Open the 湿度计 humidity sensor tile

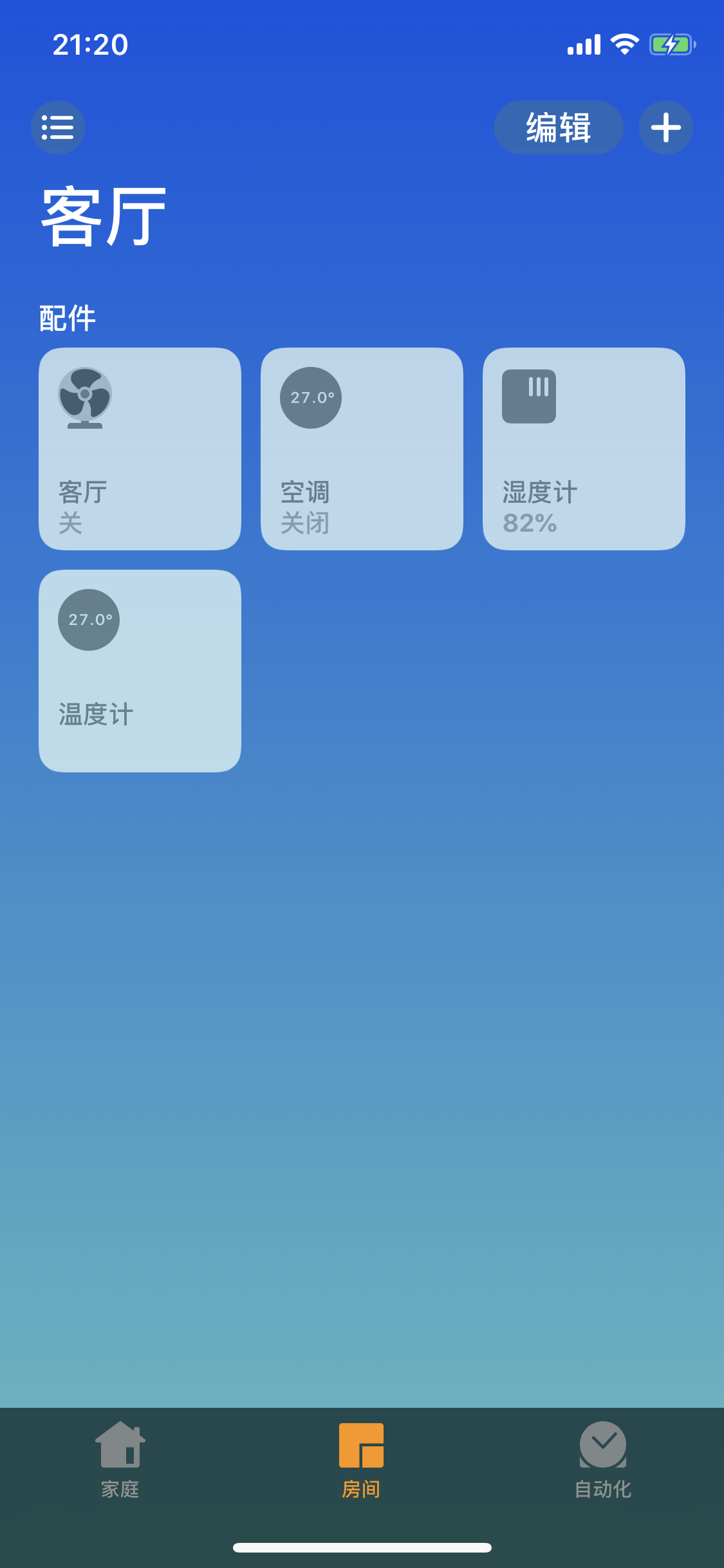[x=584, y=449]
